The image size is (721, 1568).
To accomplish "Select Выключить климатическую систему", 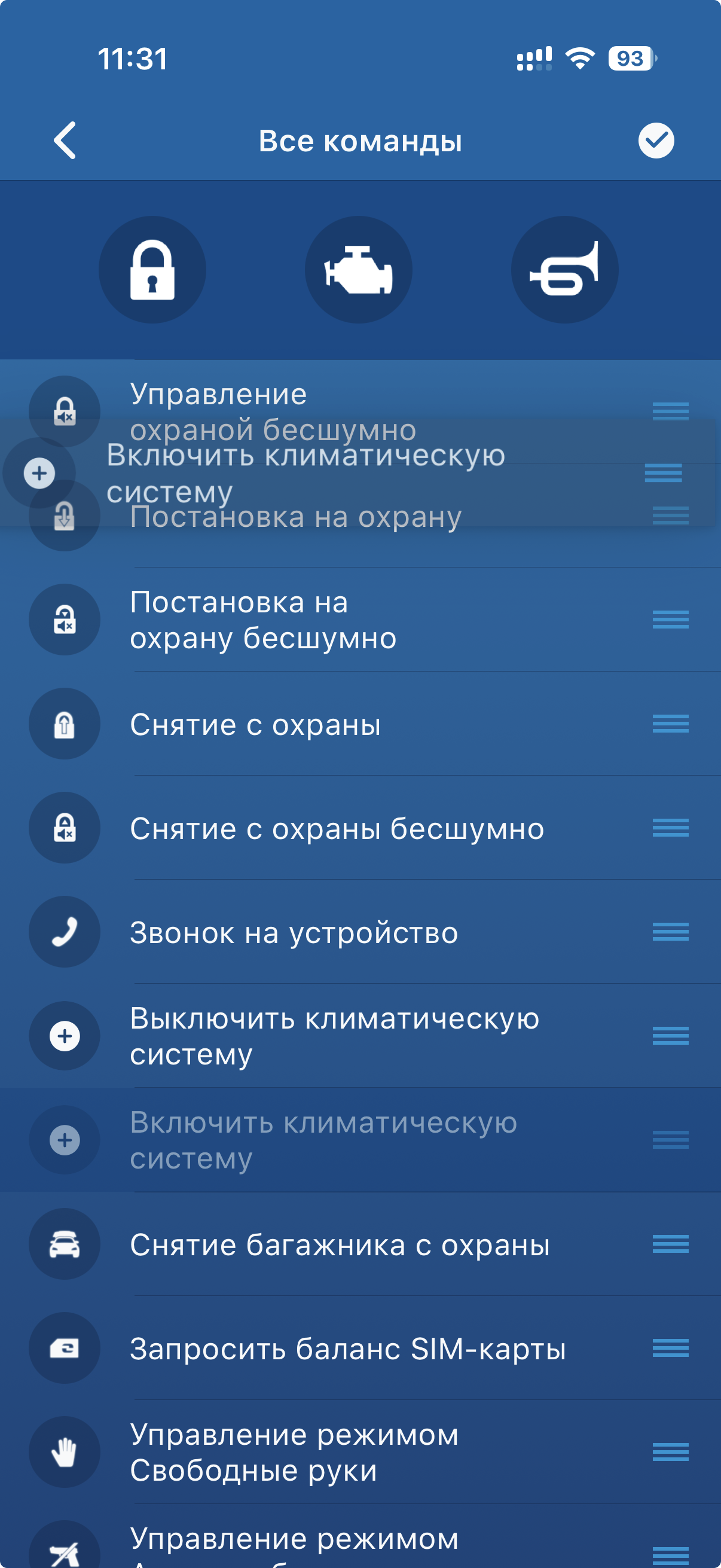I will pyautogui.click(x=360, y=1036).
